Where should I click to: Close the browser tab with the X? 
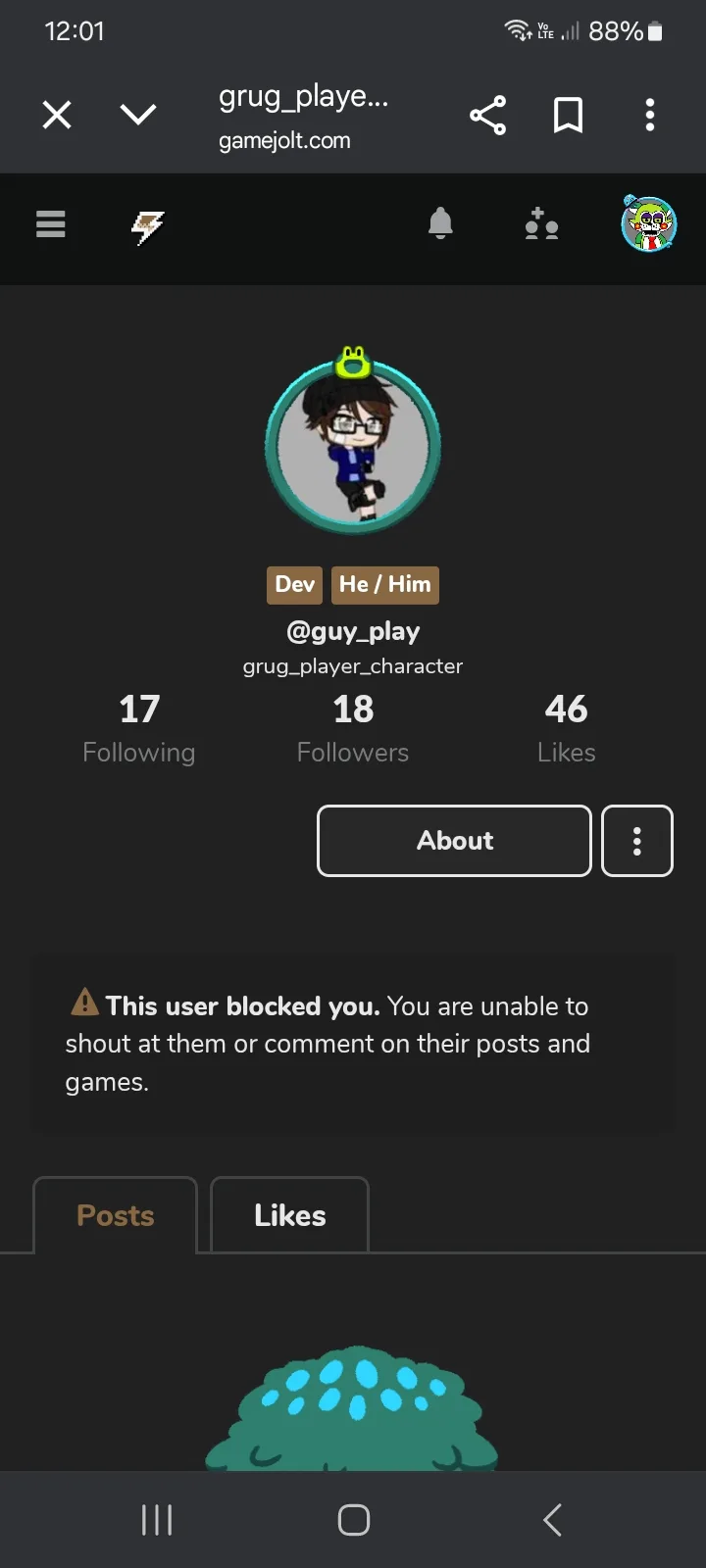57,116
